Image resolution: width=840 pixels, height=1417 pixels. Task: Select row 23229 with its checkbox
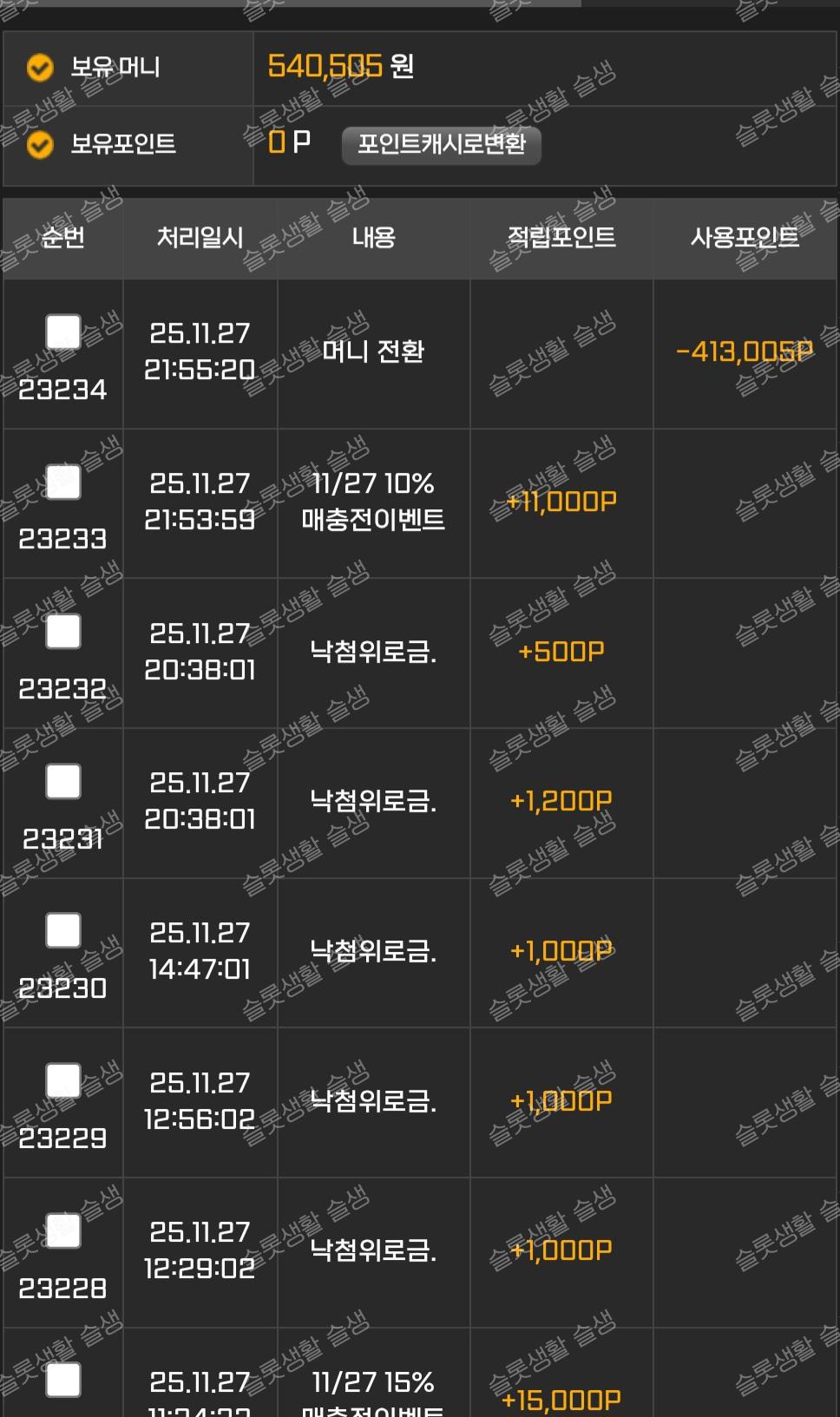pos(63,1080)
